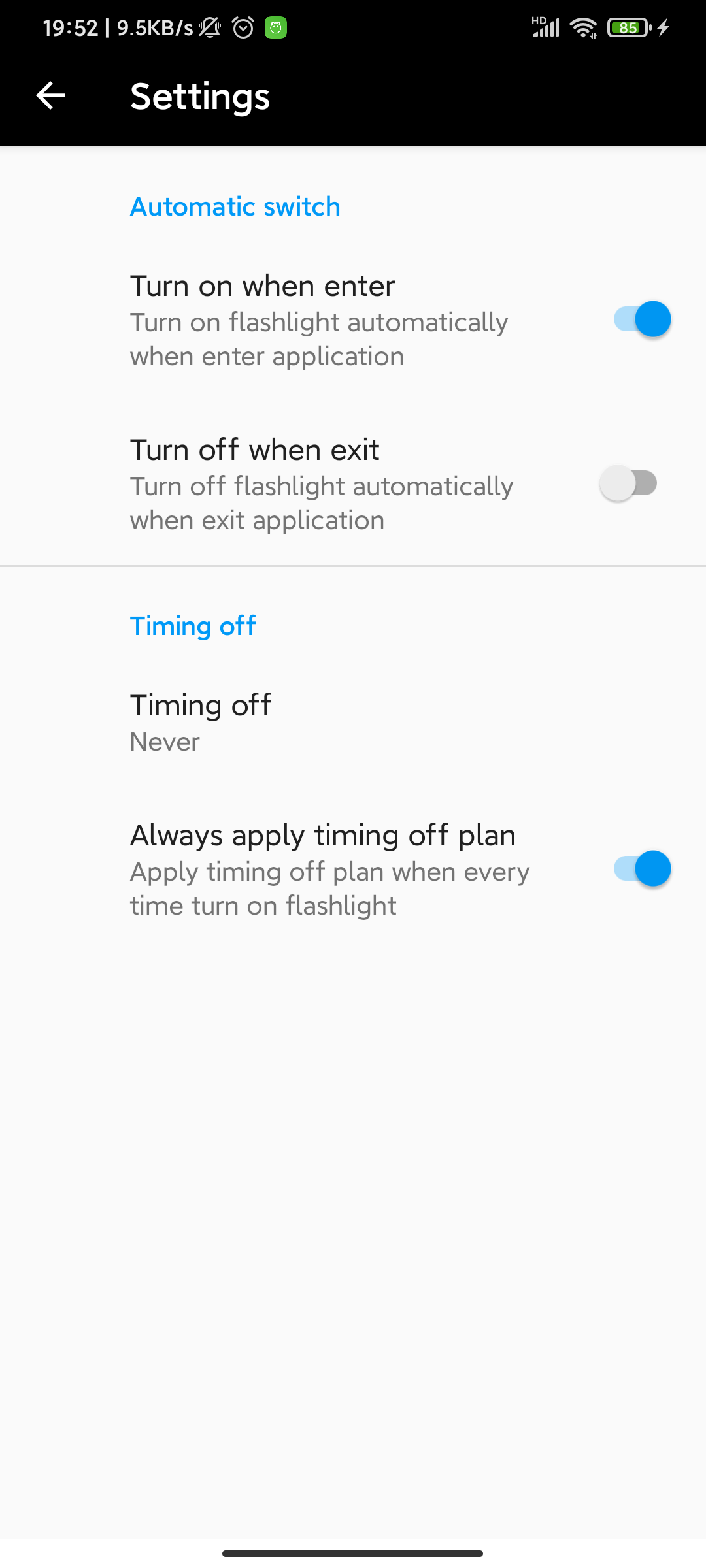706x1568 pixels.
Task: Enable Turn off when exit switch
Action: (629, 483)
